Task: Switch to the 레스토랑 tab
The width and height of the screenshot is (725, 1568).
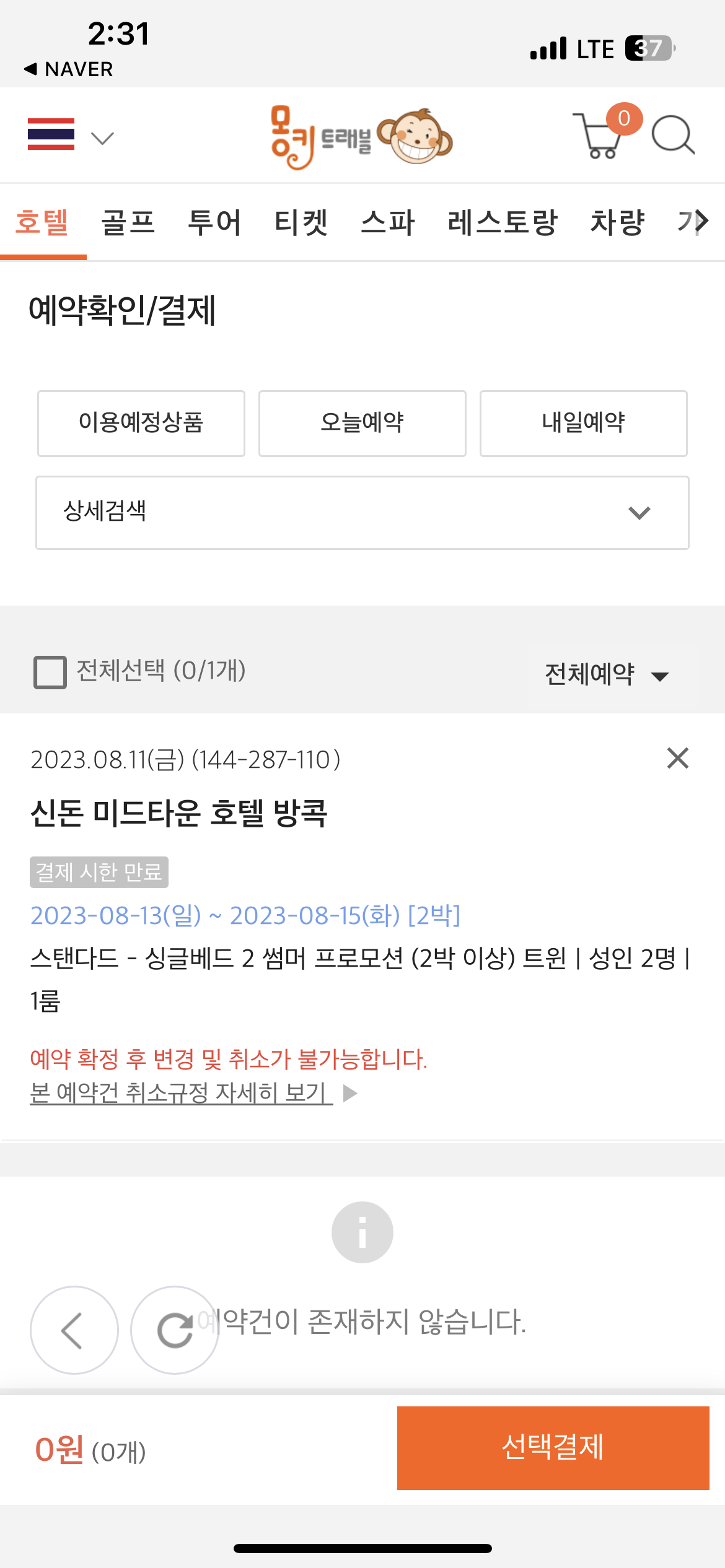Action: tap(503, 222)
